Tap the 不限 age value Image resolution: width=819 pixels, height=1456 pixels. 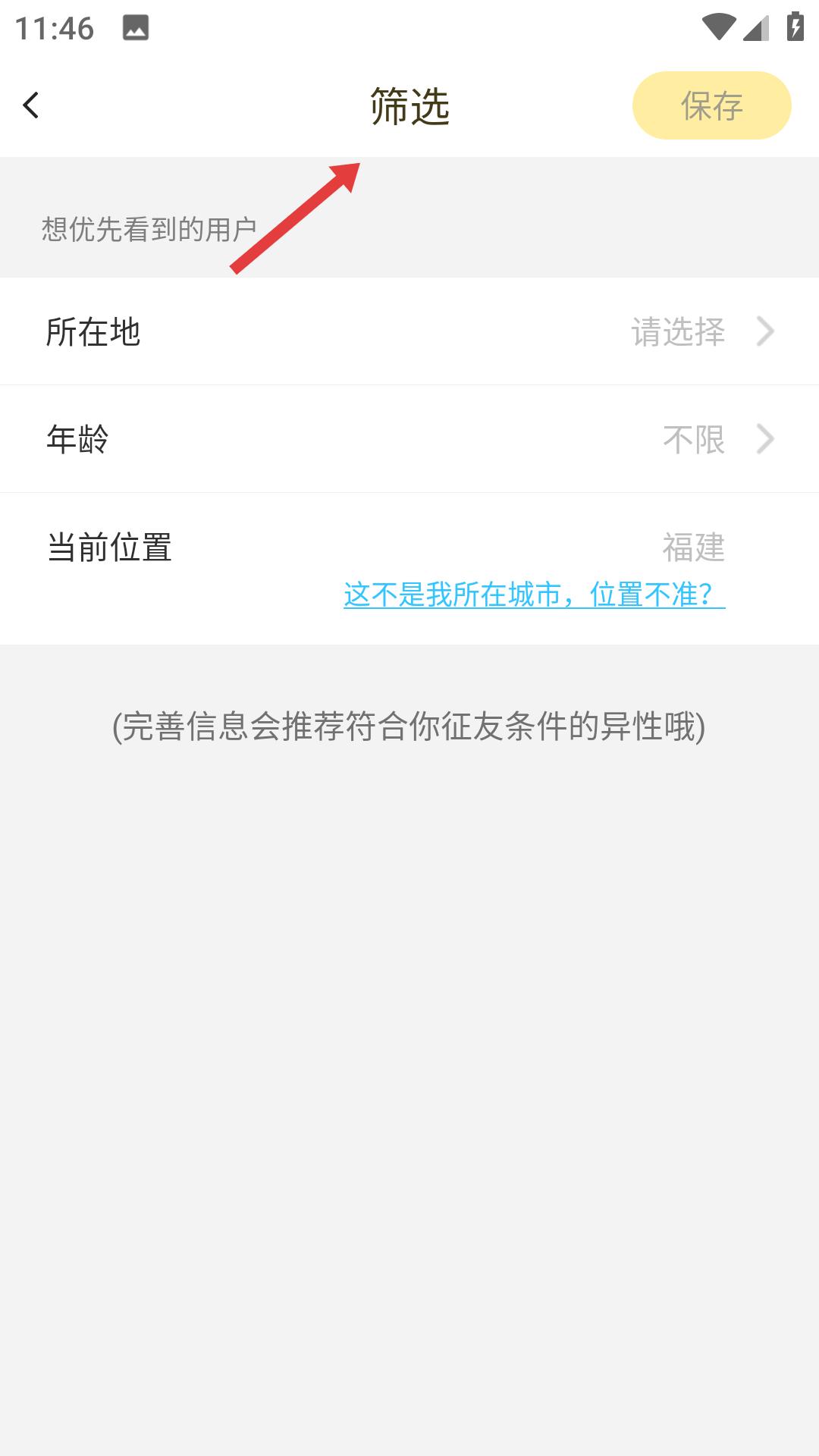(x=692, y=438)
